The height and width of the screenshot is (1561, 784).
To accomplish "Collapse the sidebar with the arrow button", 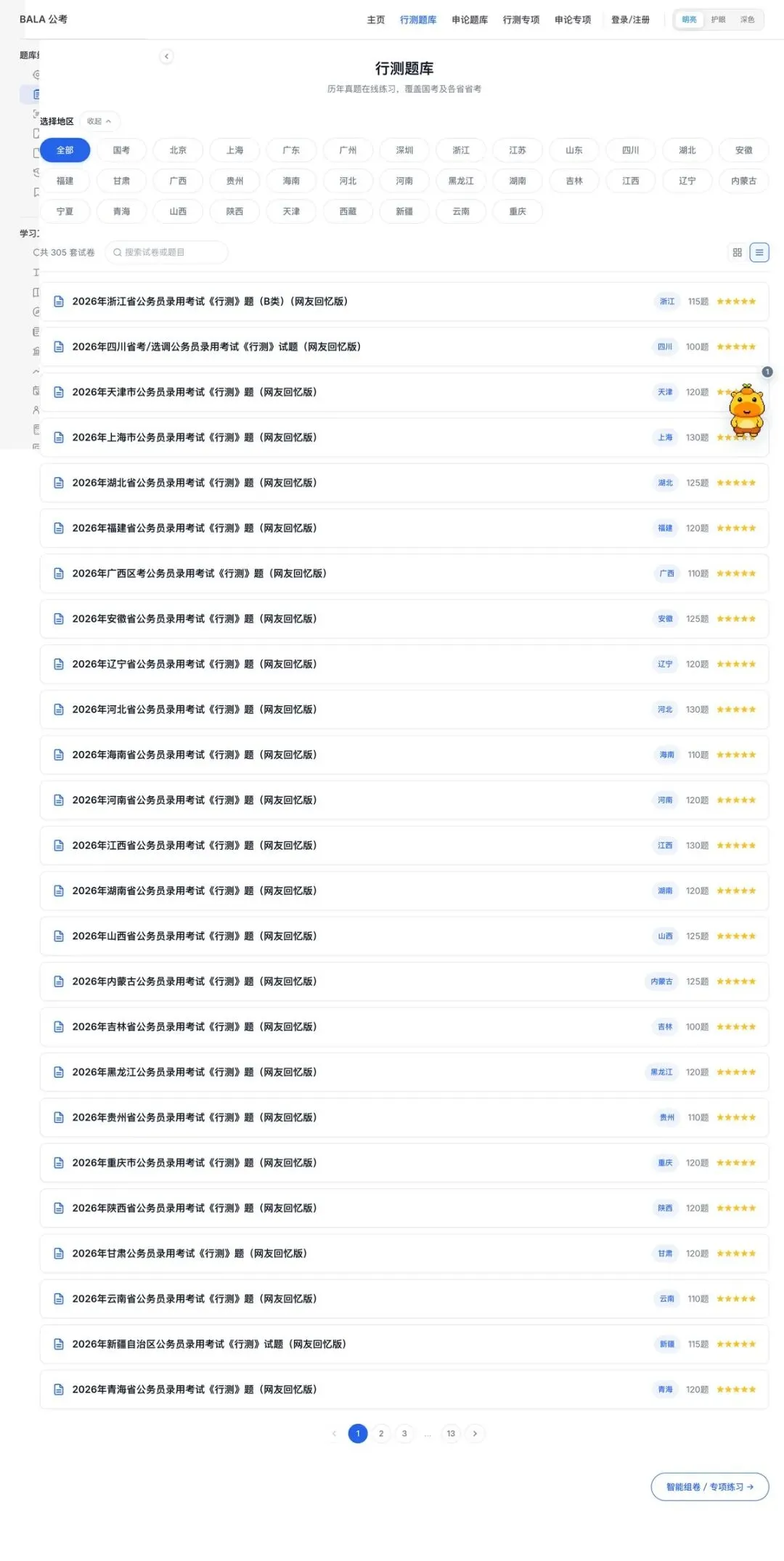I will coord(166,56).
